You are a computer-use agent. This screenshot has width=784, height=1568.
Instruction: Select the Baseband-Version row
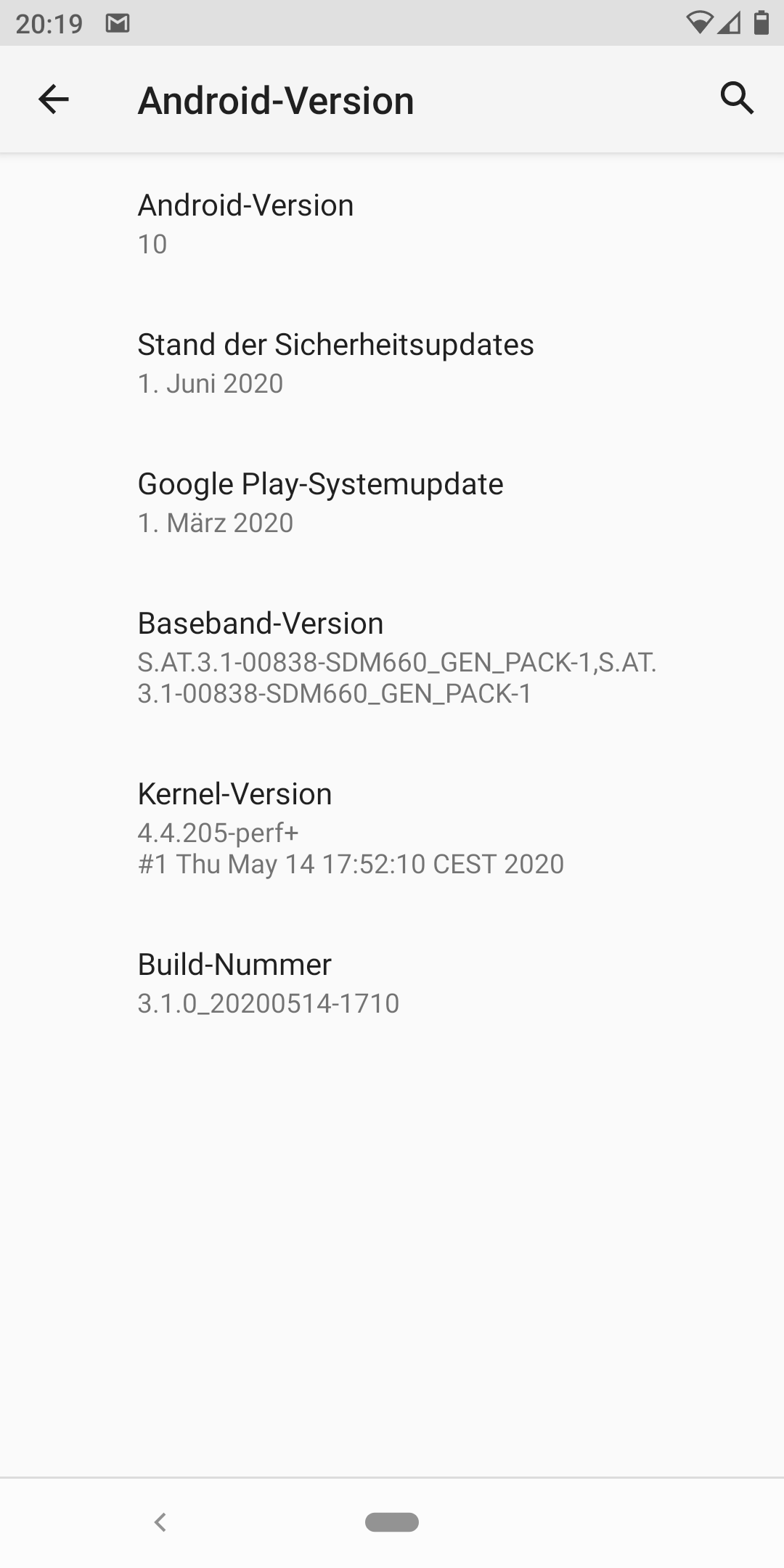[392, 657]
